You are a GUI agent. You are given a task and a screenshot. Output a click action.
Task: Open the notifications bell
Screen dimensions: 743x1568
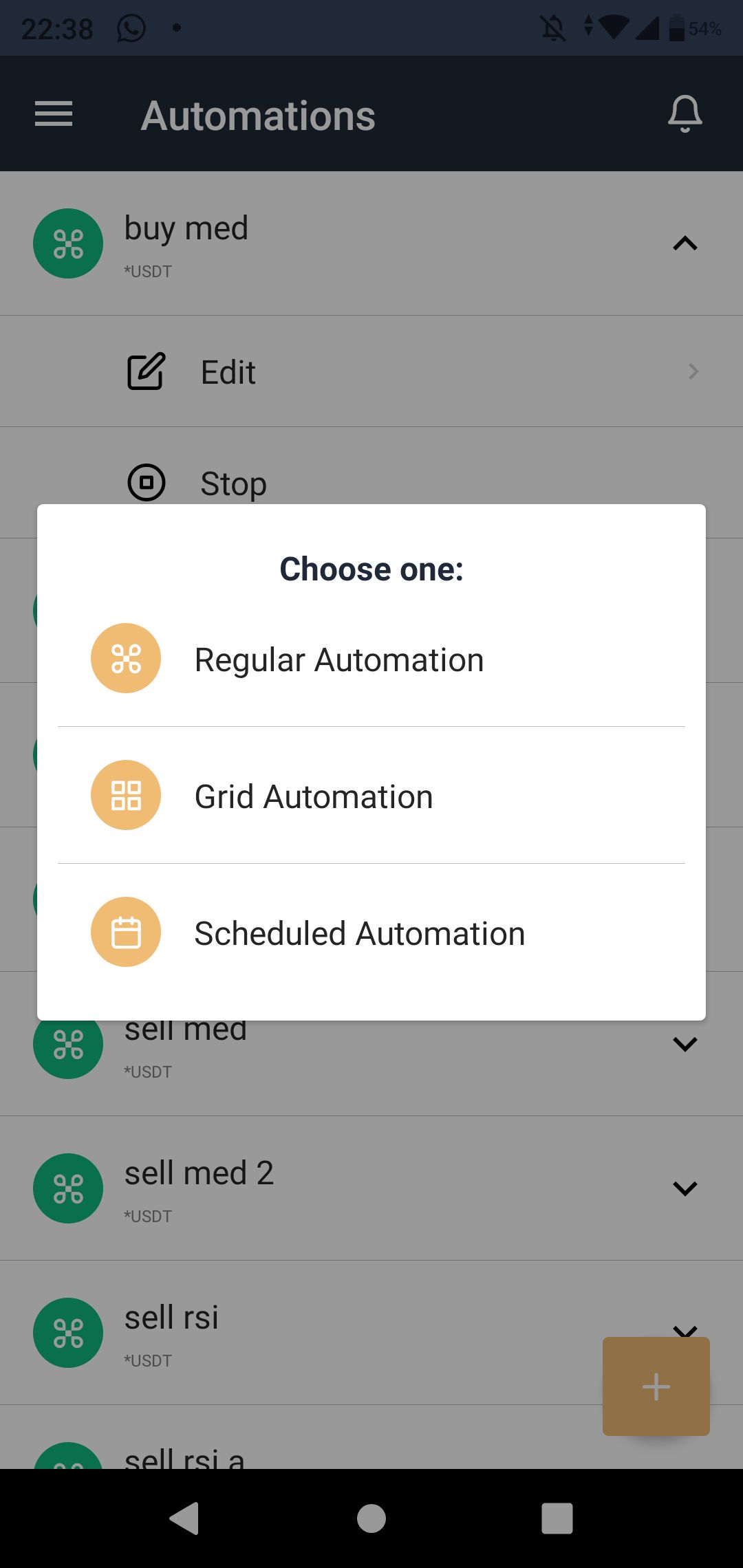(x=685, y=114)
